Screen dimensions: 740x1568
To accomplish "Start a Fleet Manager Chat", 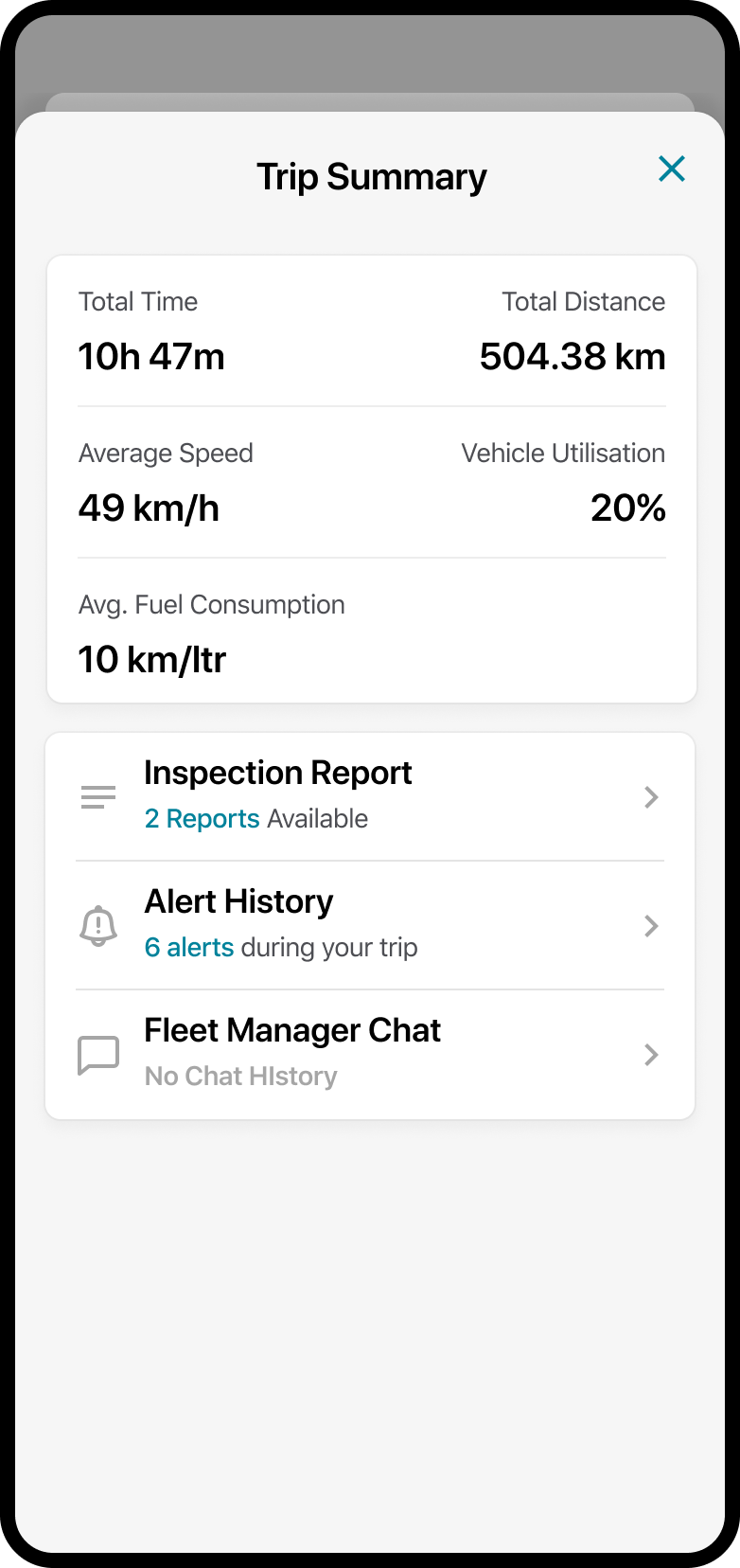I will pos(291,1029).
